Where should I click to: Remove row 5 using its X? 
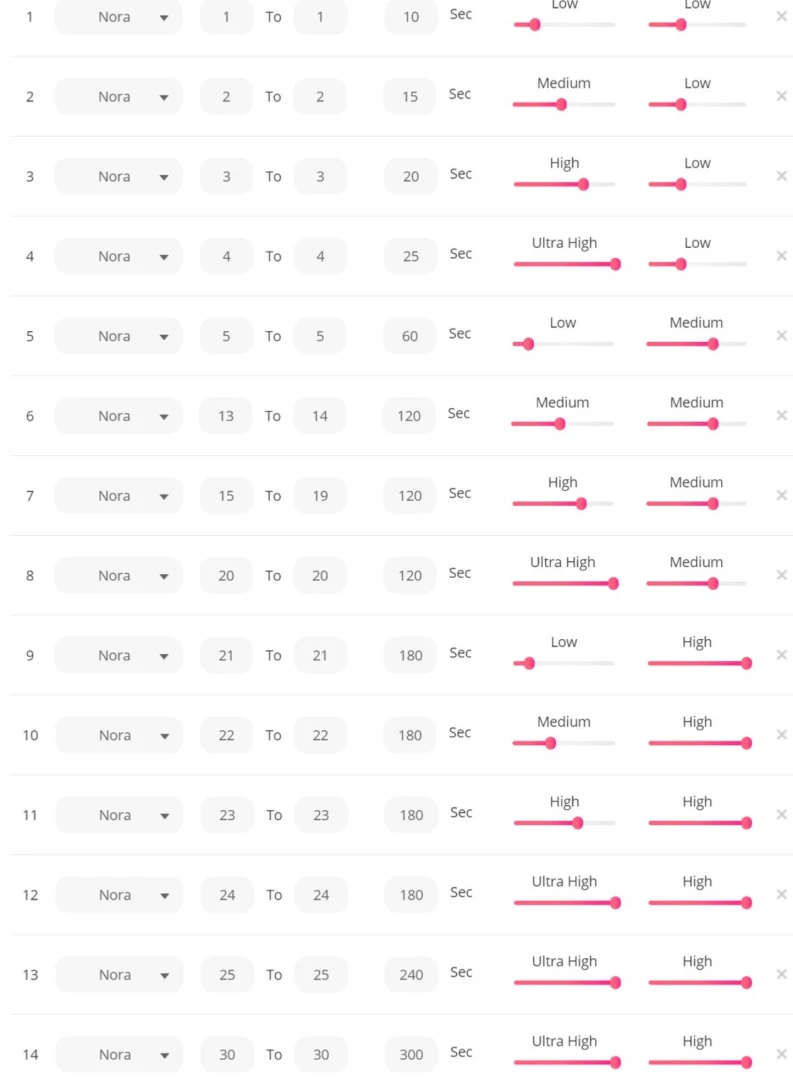click(781, 336)
